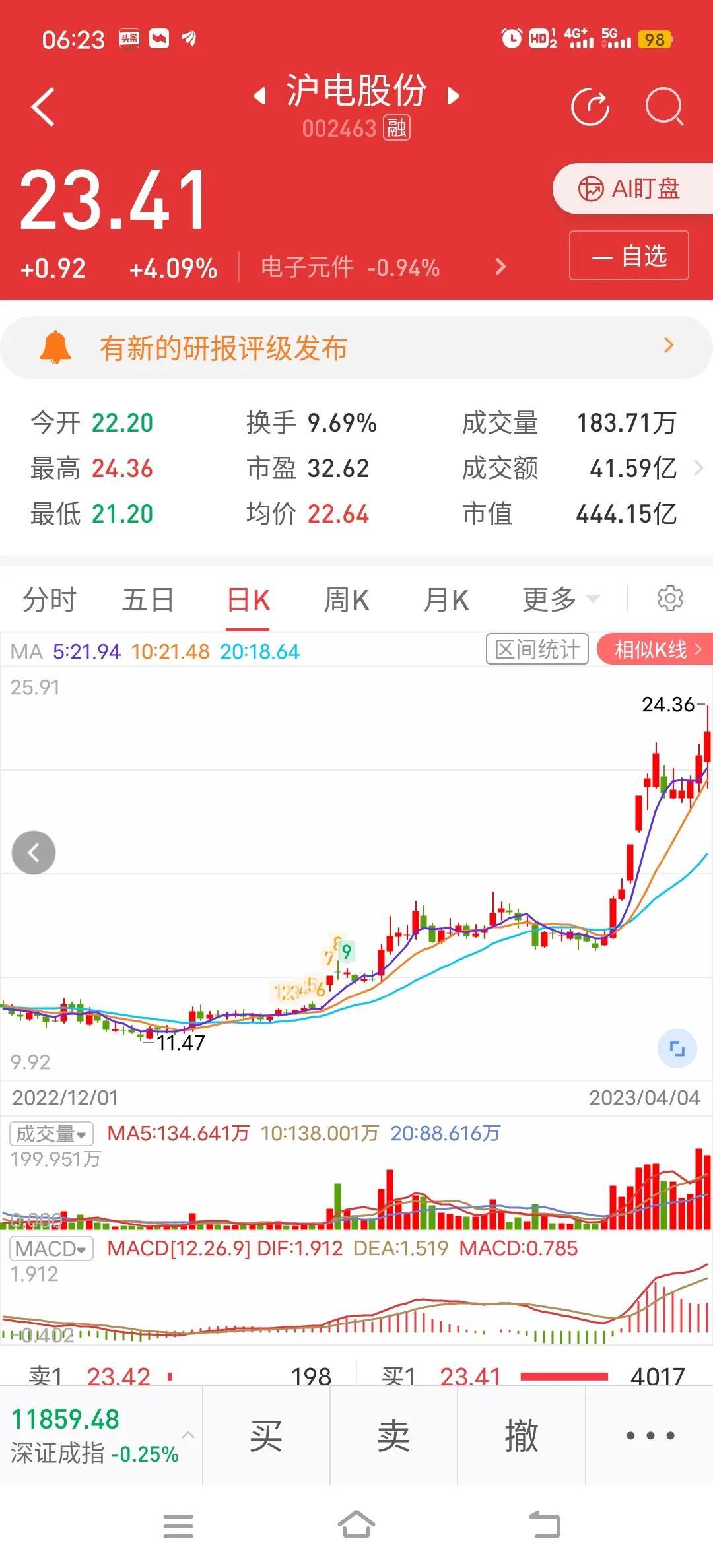This screenshot has height=1568, width=713.
Task: Tap 买 to buy the stock
Action: pyautogui.click(x=266, y=1436)
